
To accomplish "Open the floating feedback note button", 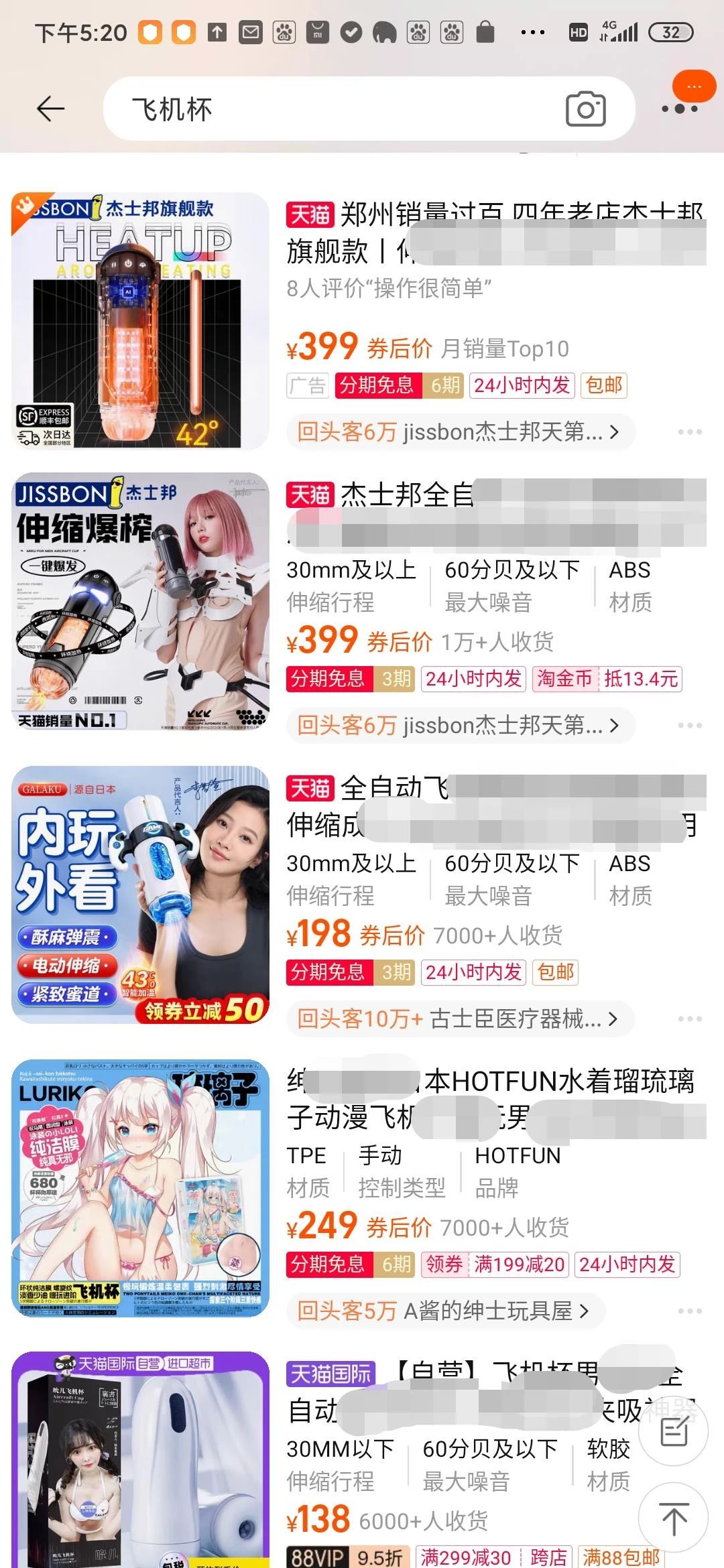I will [673, 1432].
